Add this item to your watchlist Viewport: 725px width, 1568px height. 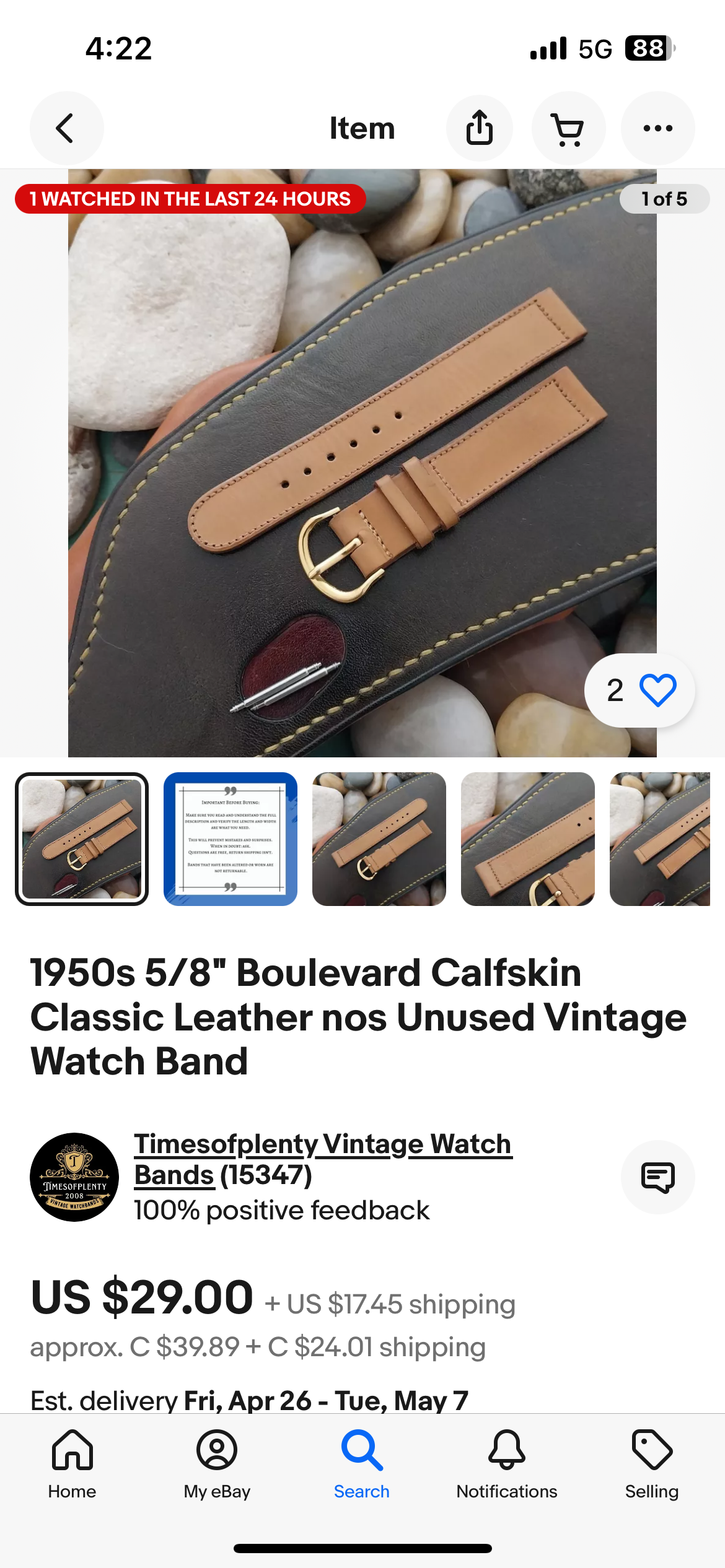pyautogui.click(x=657, y=690)
